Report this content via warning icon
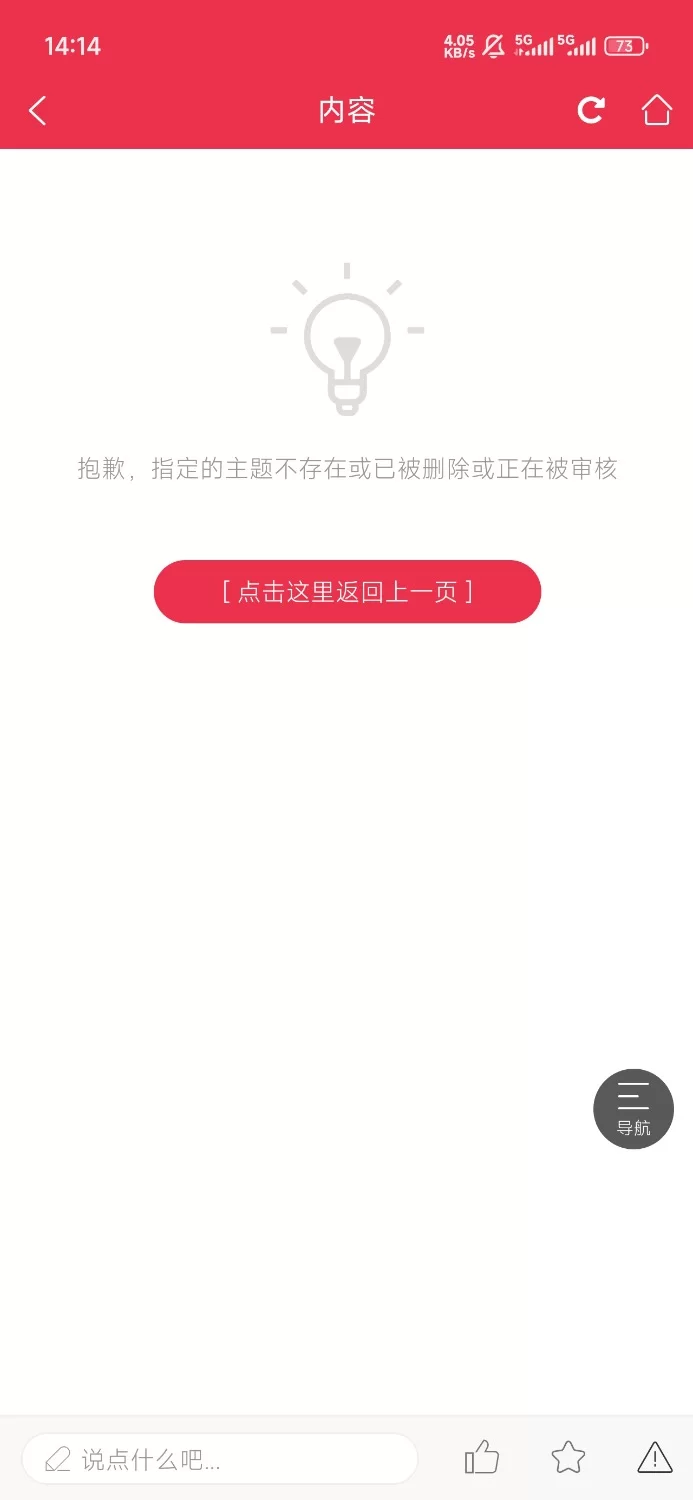 click(x=655, y=1457)
